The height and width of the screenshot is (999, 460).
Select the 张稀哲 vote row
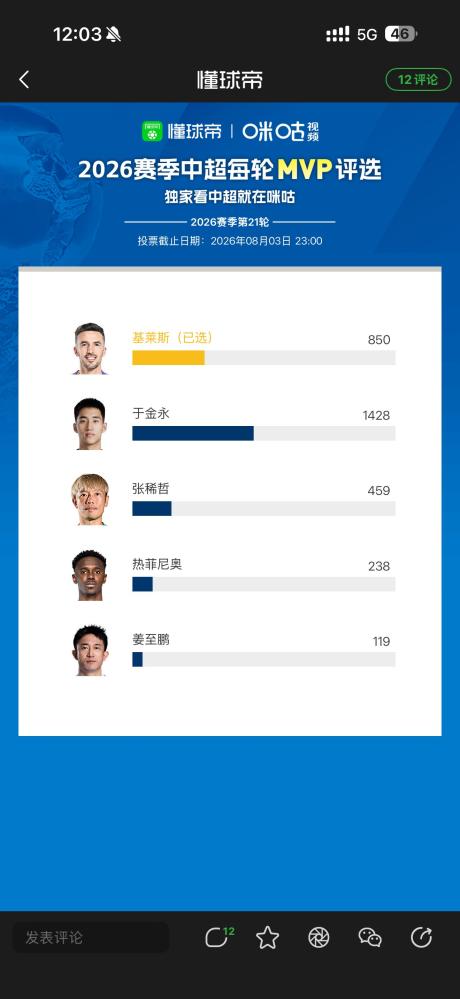[233, 500]
